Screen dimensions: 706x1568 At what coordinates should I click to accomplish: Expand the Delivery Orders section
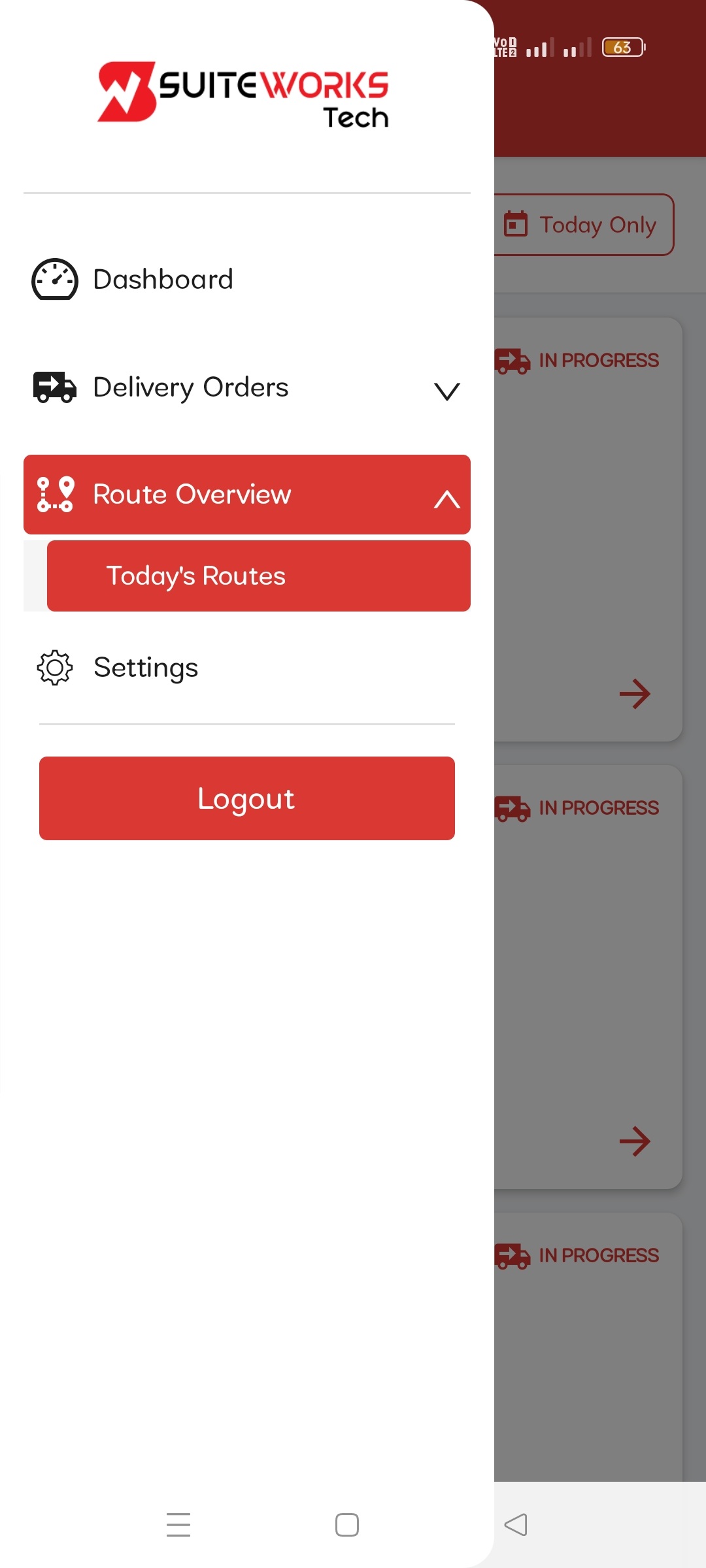(x=446, y=390)
